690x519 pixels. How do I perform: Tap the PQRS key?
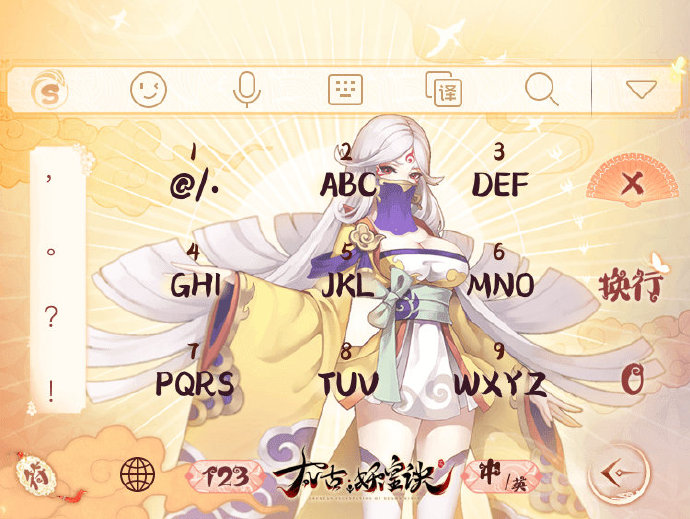point(195,372)
